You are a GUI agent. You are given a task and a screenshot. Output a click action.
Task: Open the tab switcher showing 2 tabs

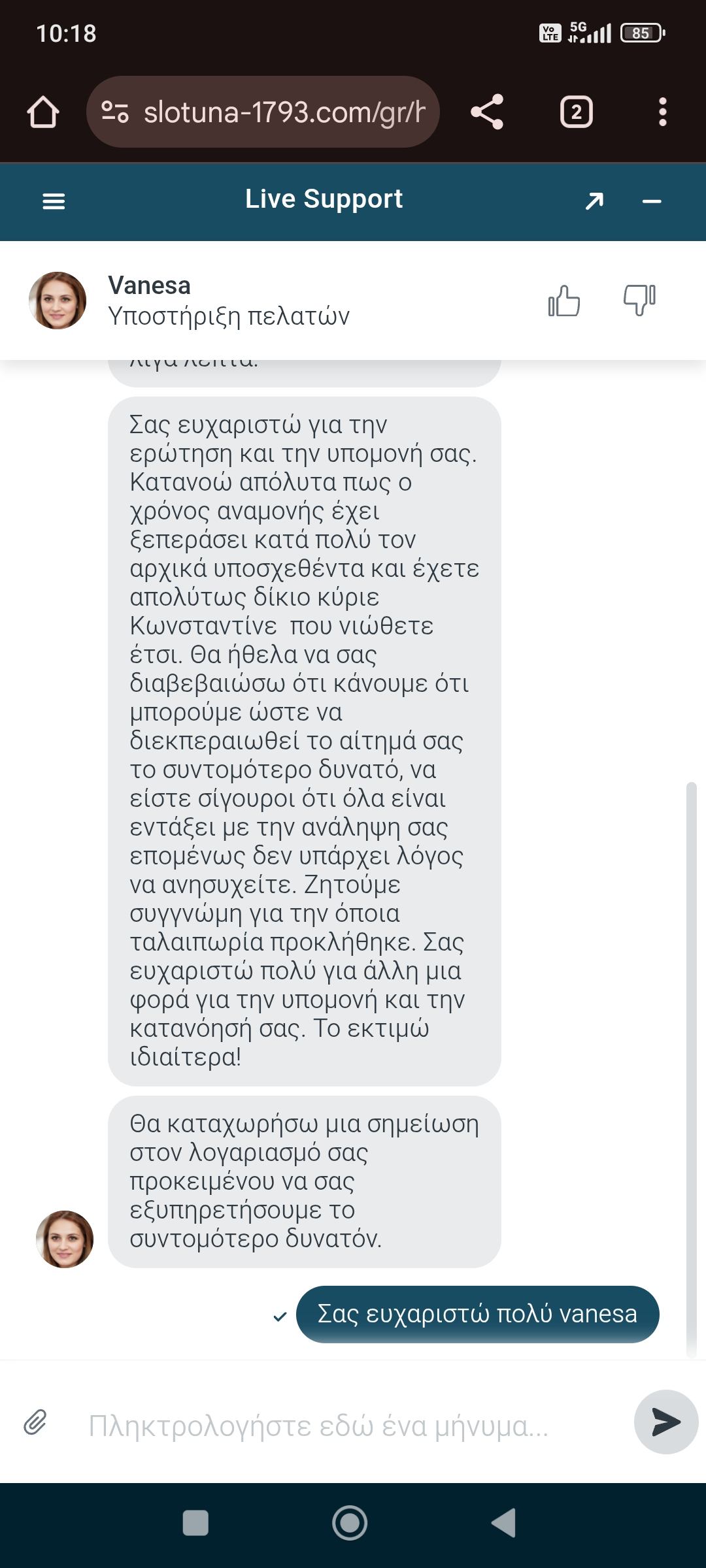[576, 112]
